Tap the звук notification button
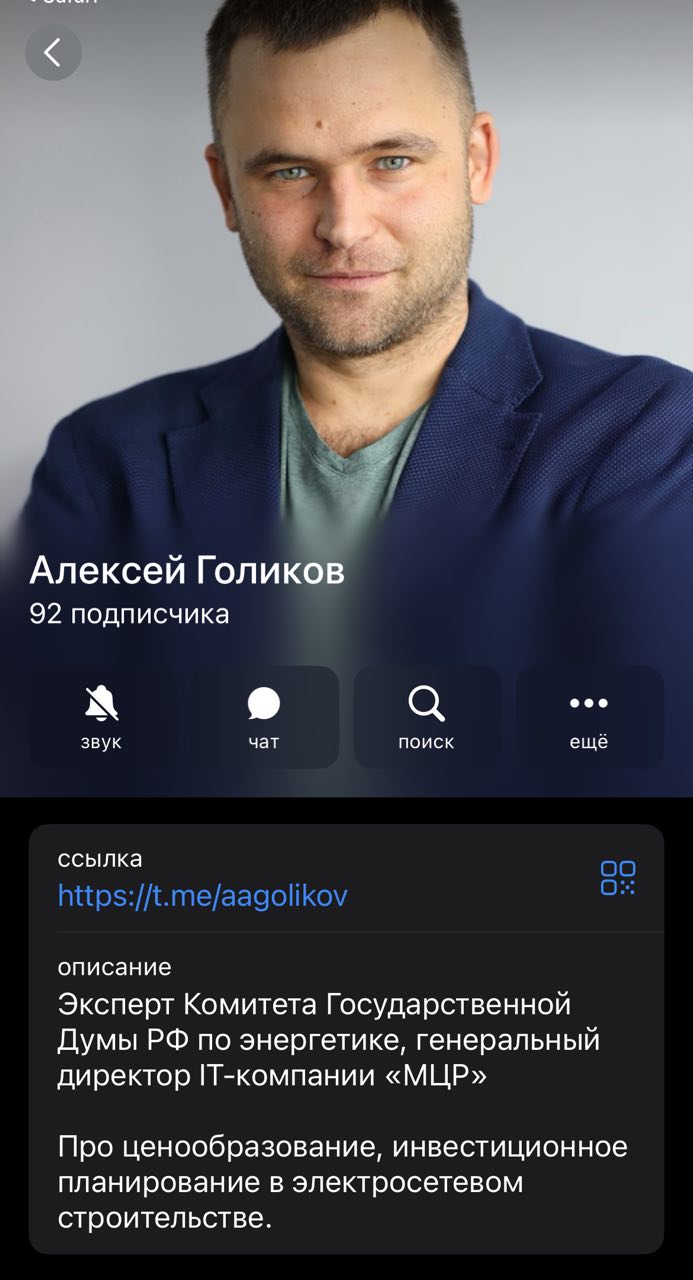The image size is (693, 1280). tap(101, 717)
